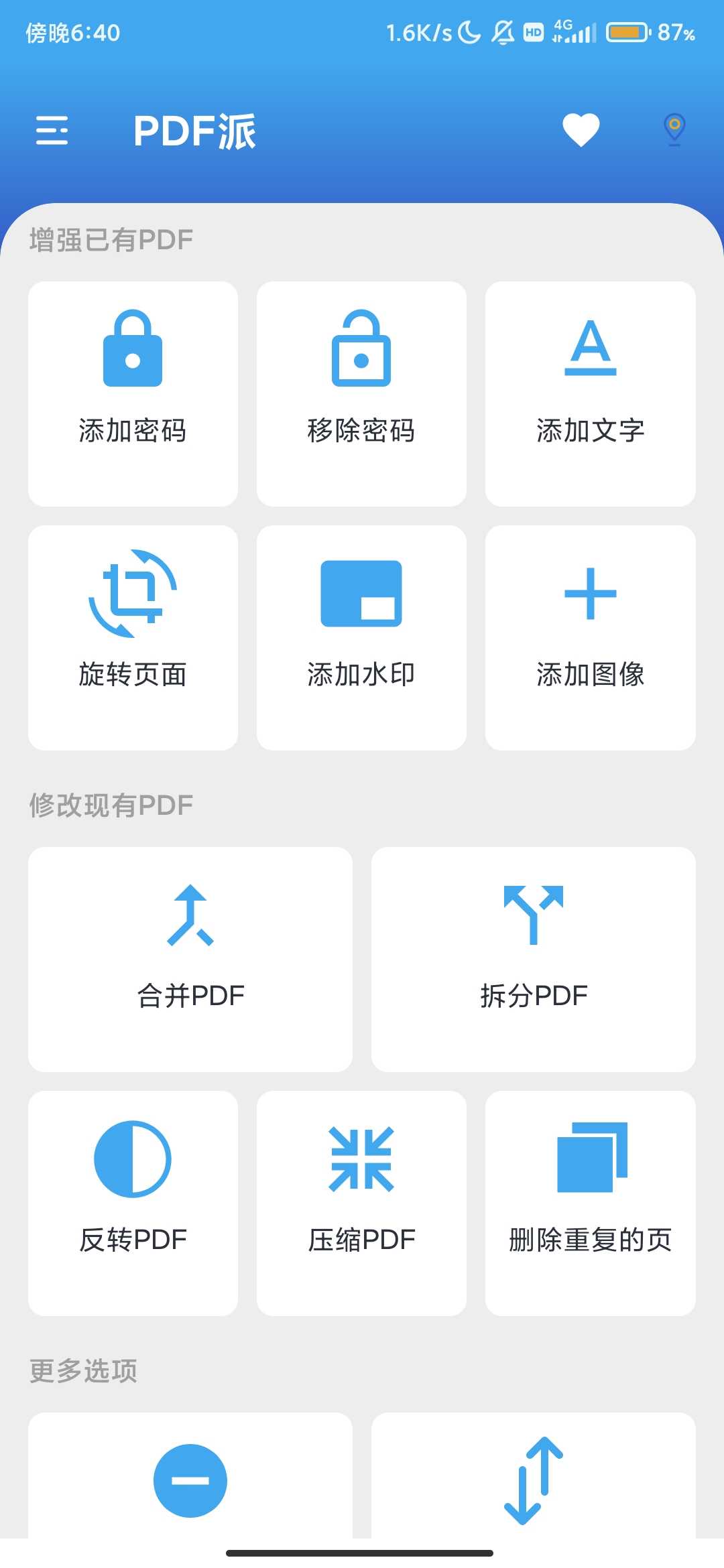Viewport: 724px width, 1568px height.
Task: Open the 添加密码 tile
Action: click(x=133, y=394)
